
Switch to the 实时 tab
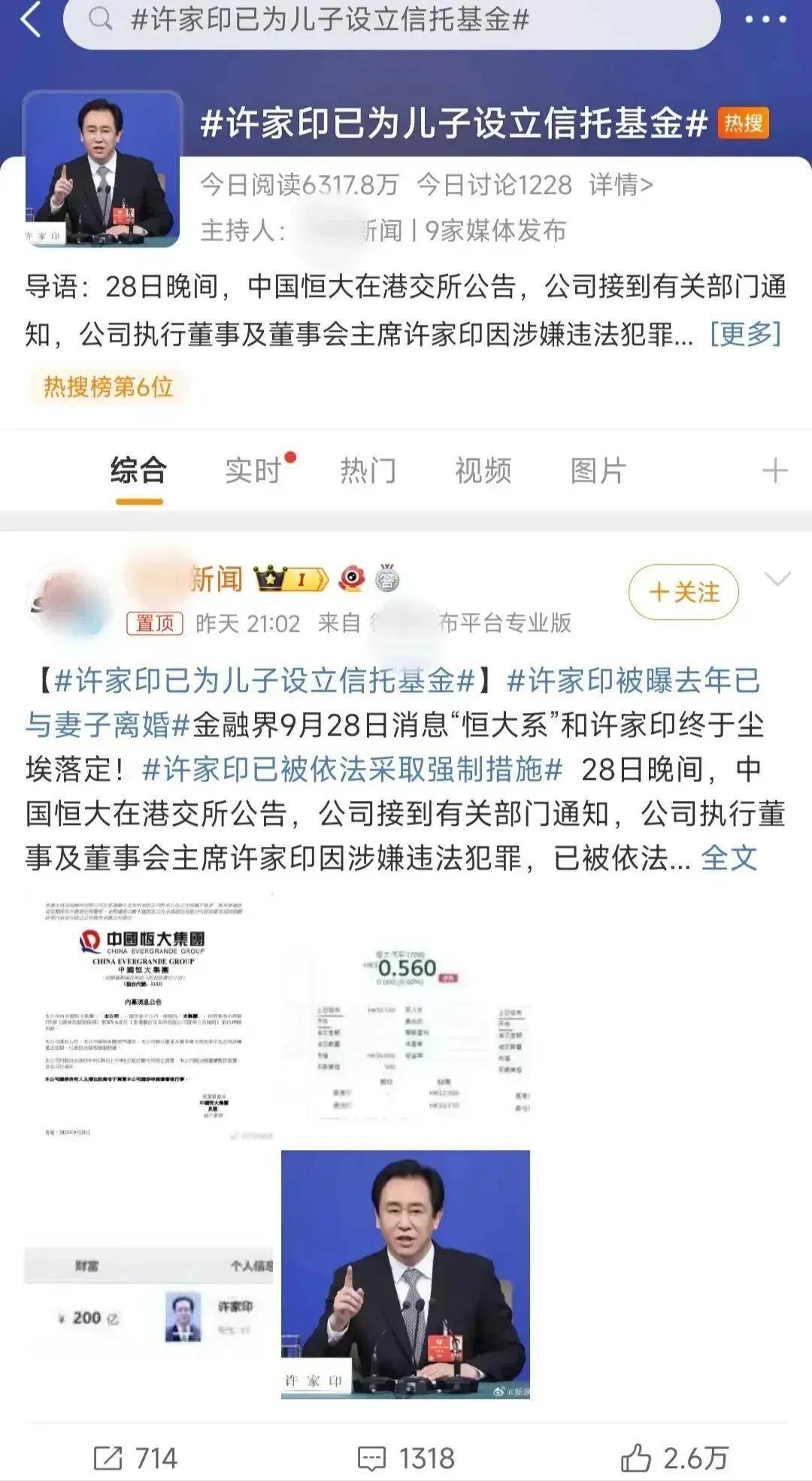[x=254, y=471]
